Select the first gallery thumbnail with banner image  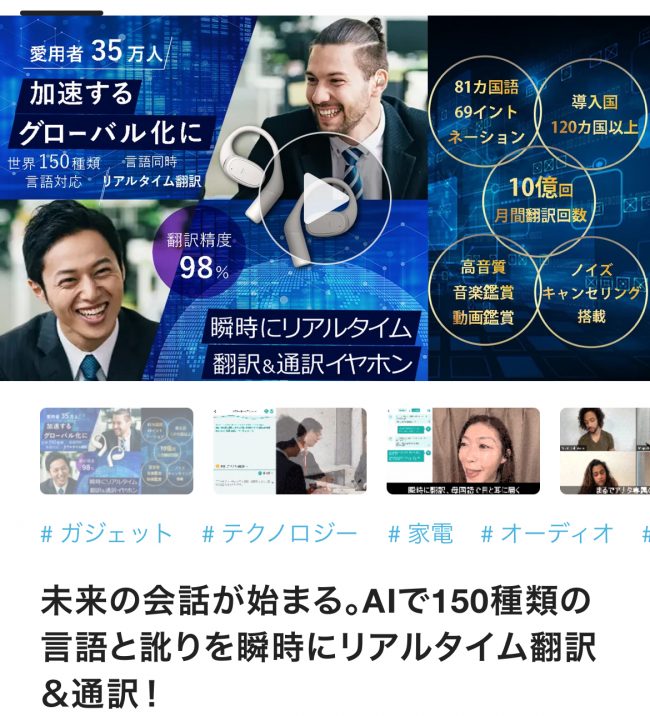pyautogui.click(x=117, y=451)
